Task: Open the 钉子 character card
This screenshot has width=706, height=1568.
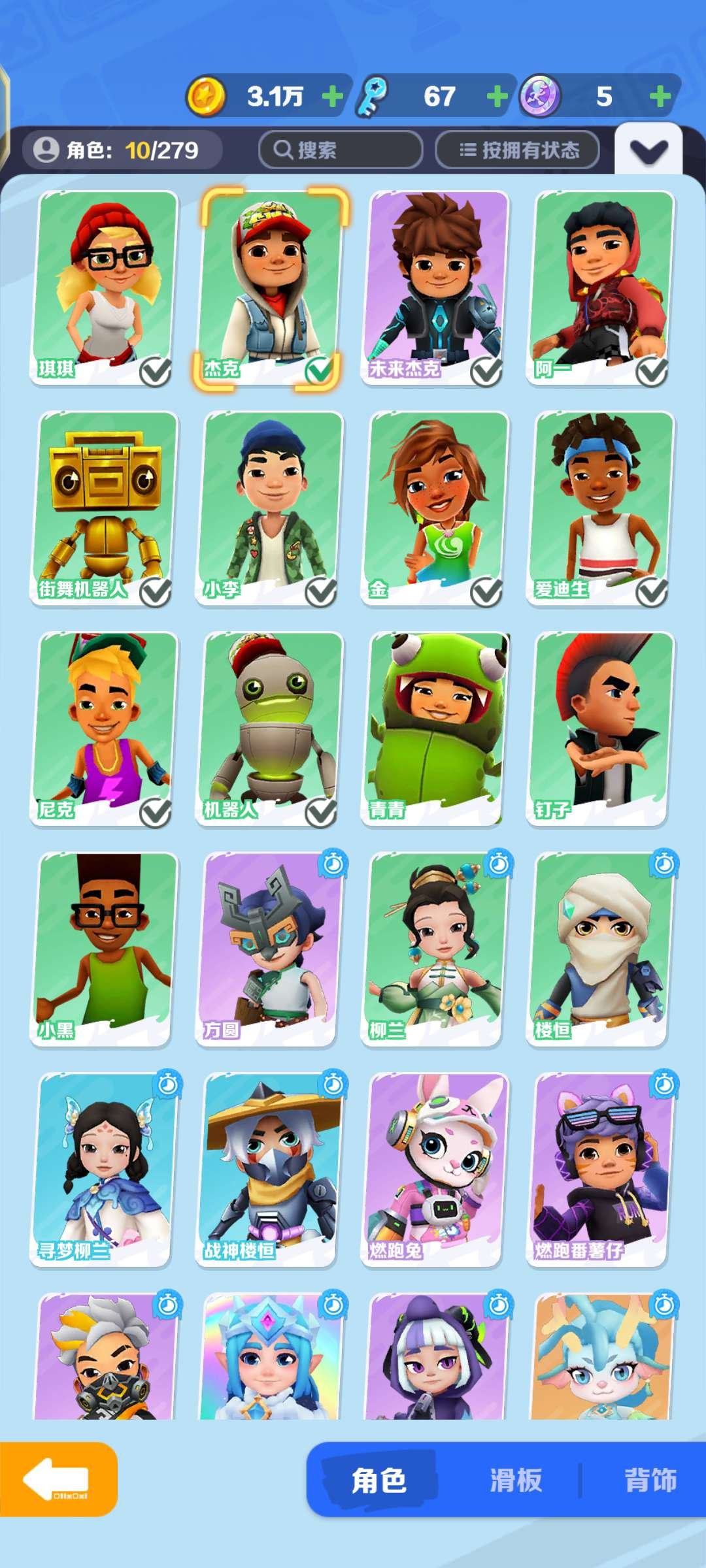Action: point(601,728)
